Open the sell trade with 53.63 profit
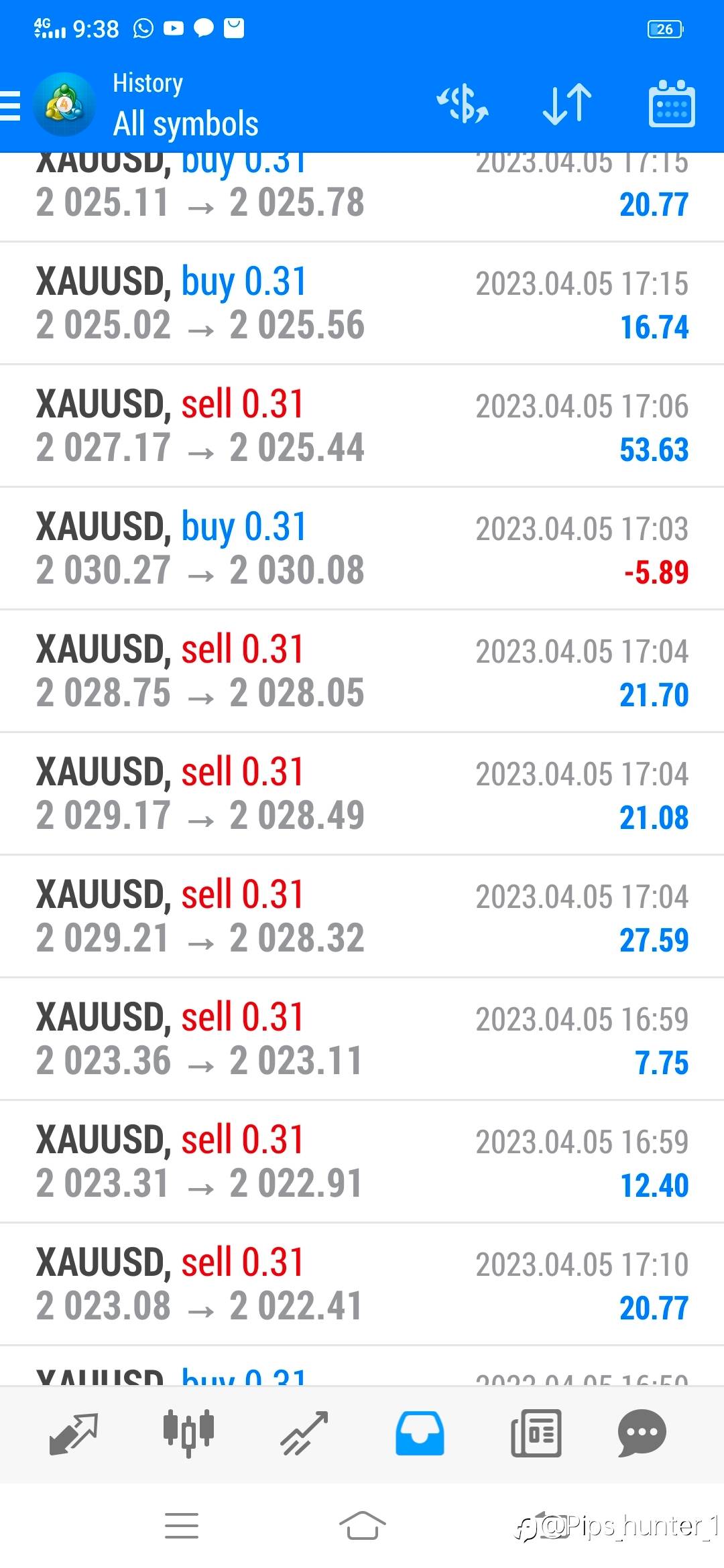 click(x=362, y=426)
